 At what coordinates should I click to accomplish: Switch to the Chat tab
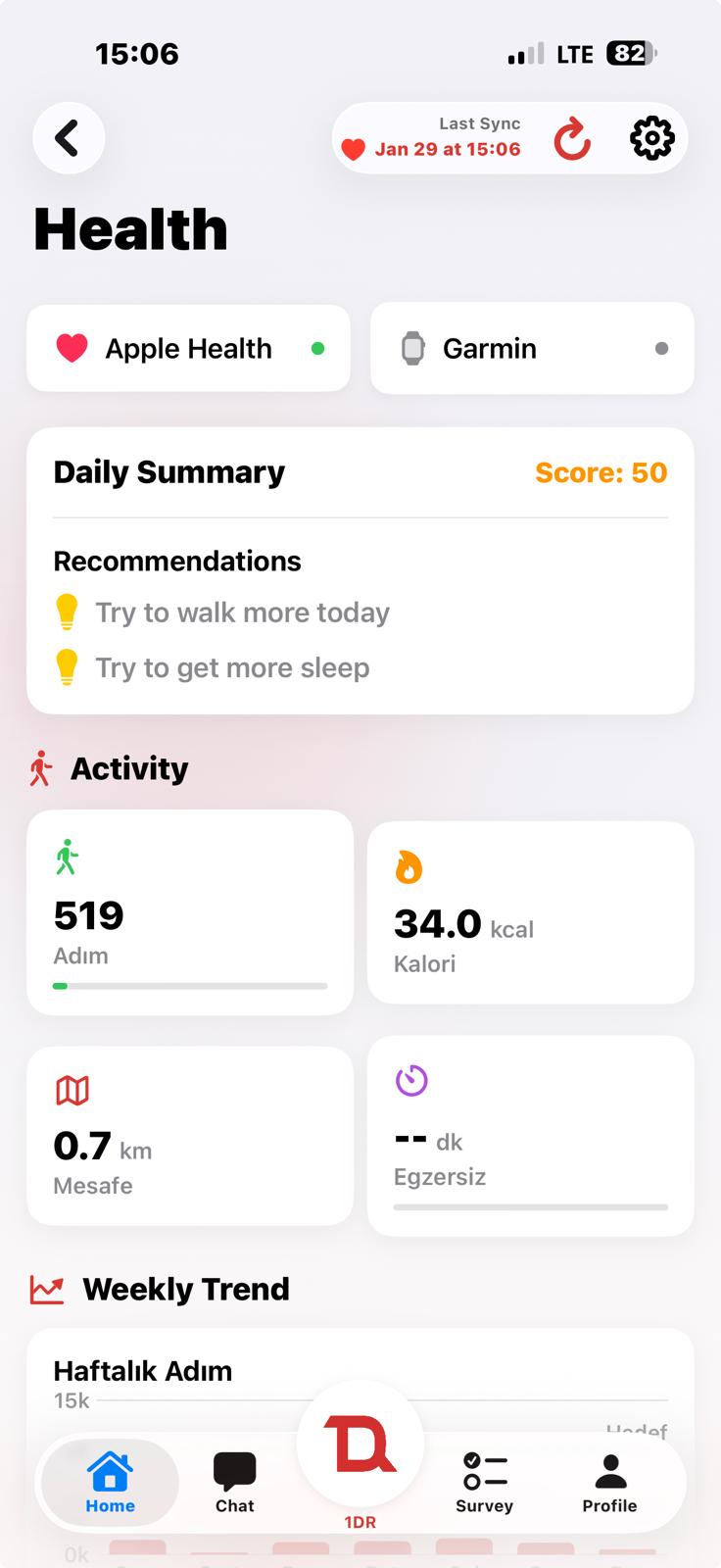click(x=234, y=1480)
